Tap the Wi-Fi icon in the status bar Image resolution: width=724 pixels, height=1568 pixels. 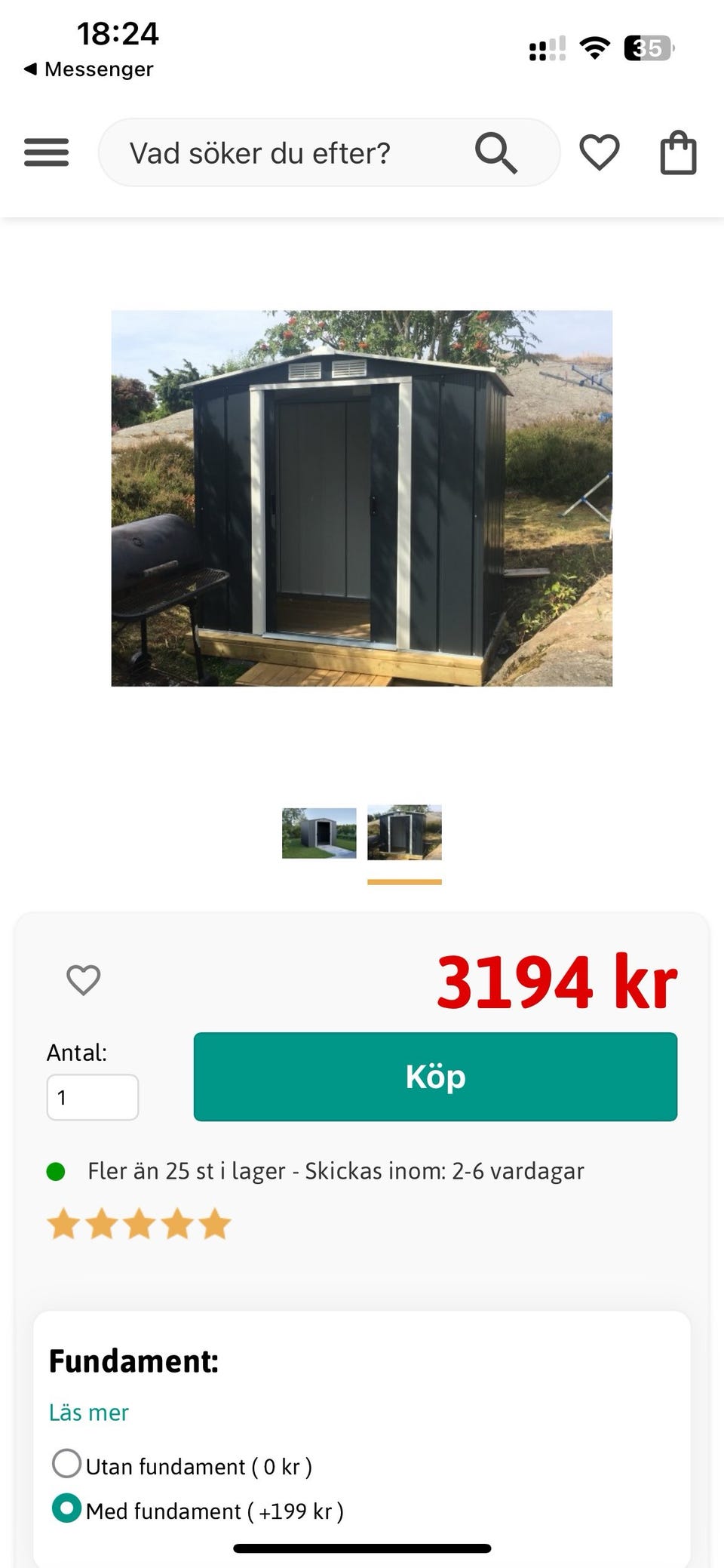[x=595, y=48]
